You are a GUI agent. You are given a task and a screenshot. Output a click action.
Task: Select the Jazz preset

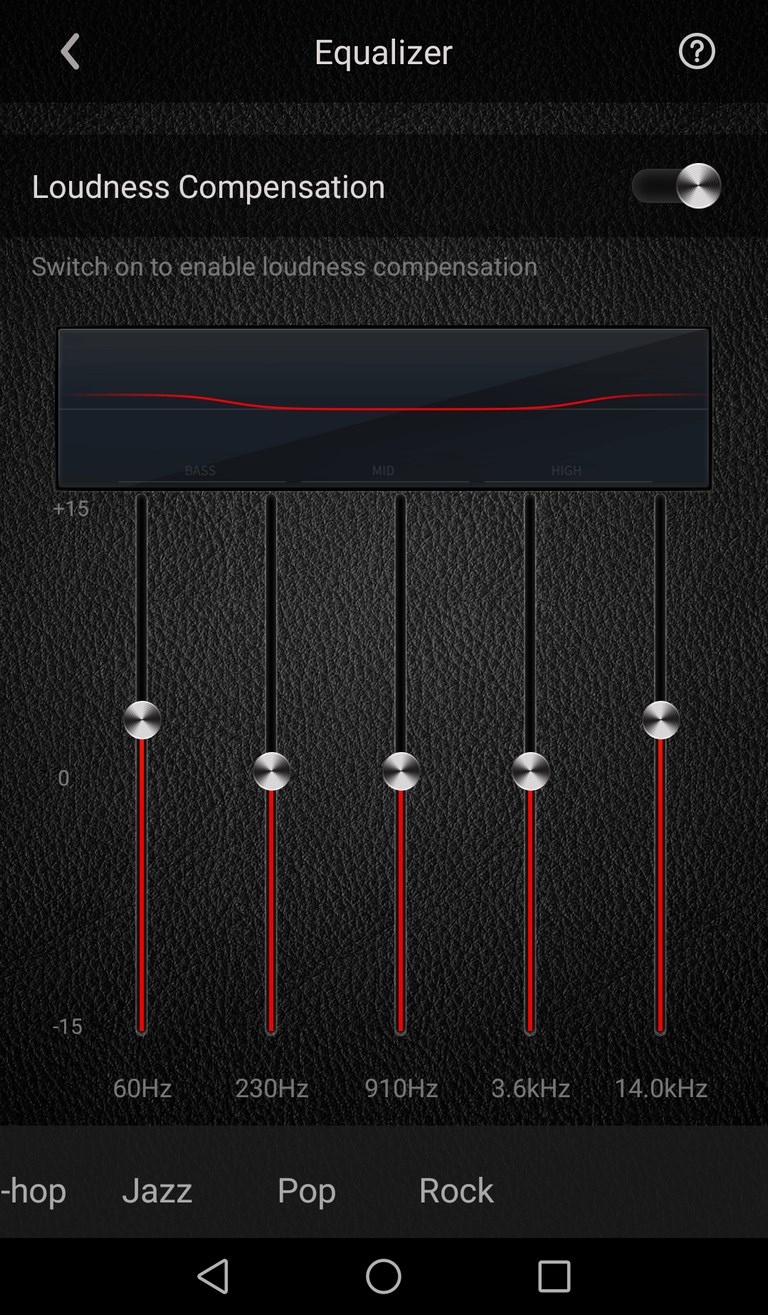click(x=157, y=1190)
